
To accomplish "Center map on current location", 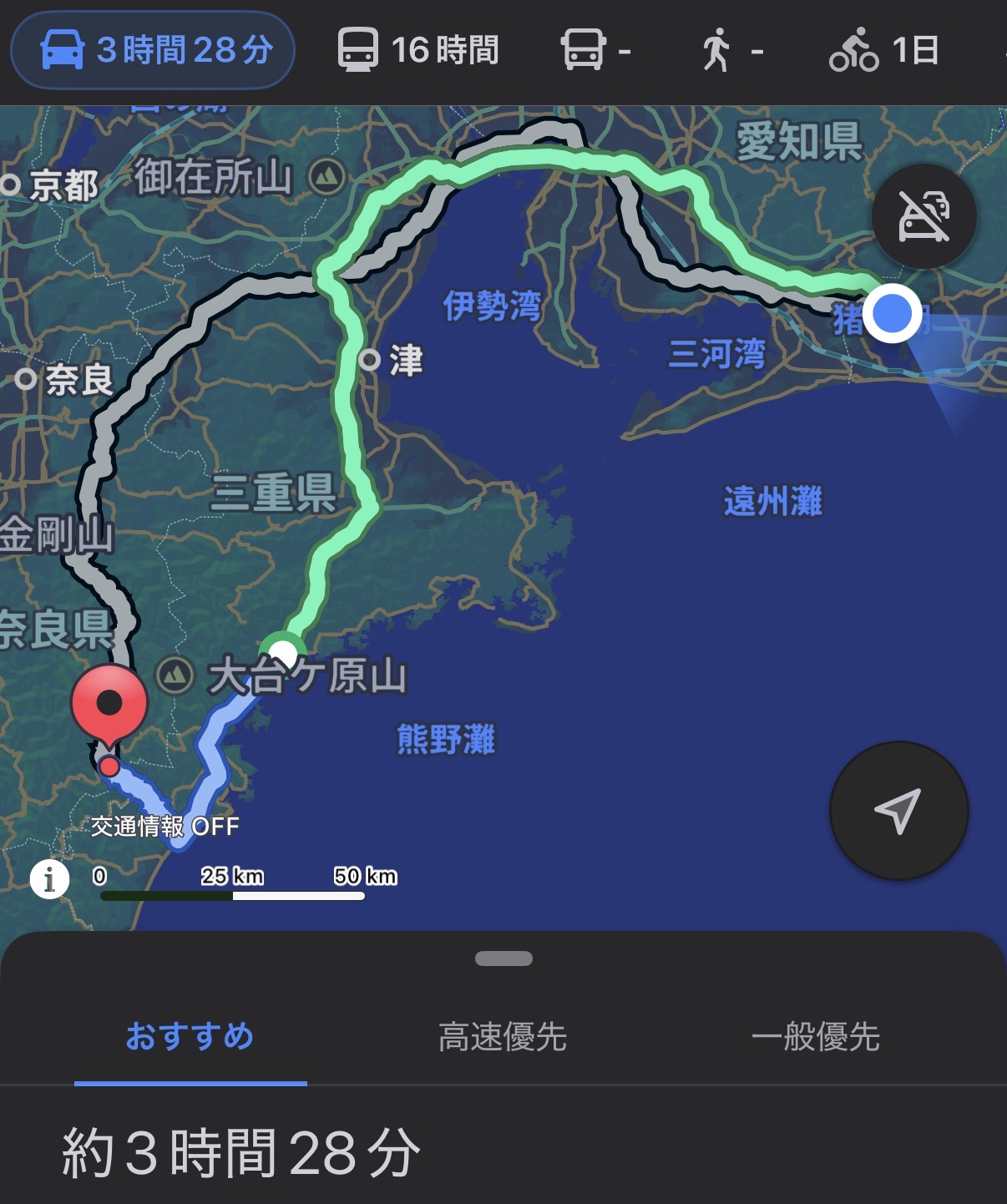I will tap(898, 810).
